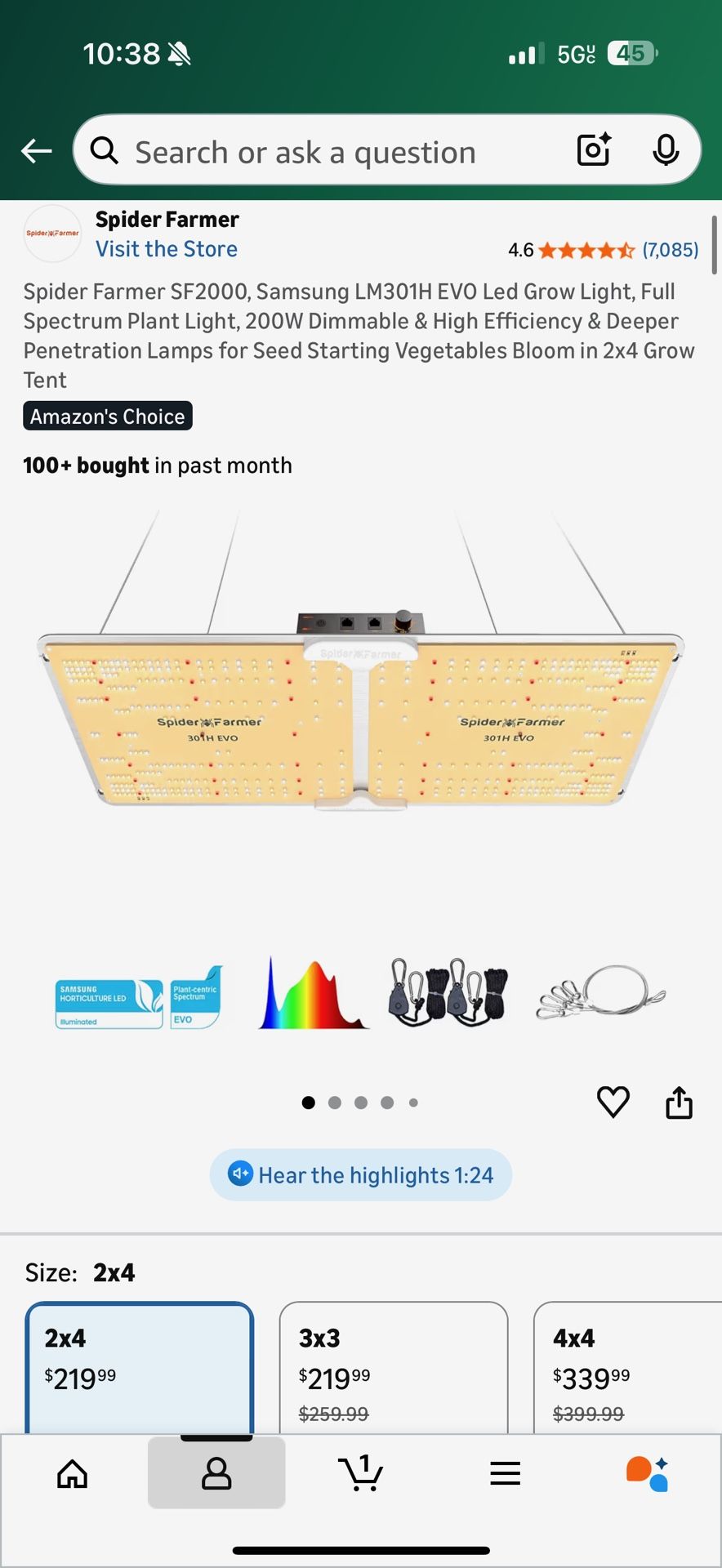This screenshot has width=722, height=1568.
Task: Tap the back arrow to return
Action: (x=35, y=150)
